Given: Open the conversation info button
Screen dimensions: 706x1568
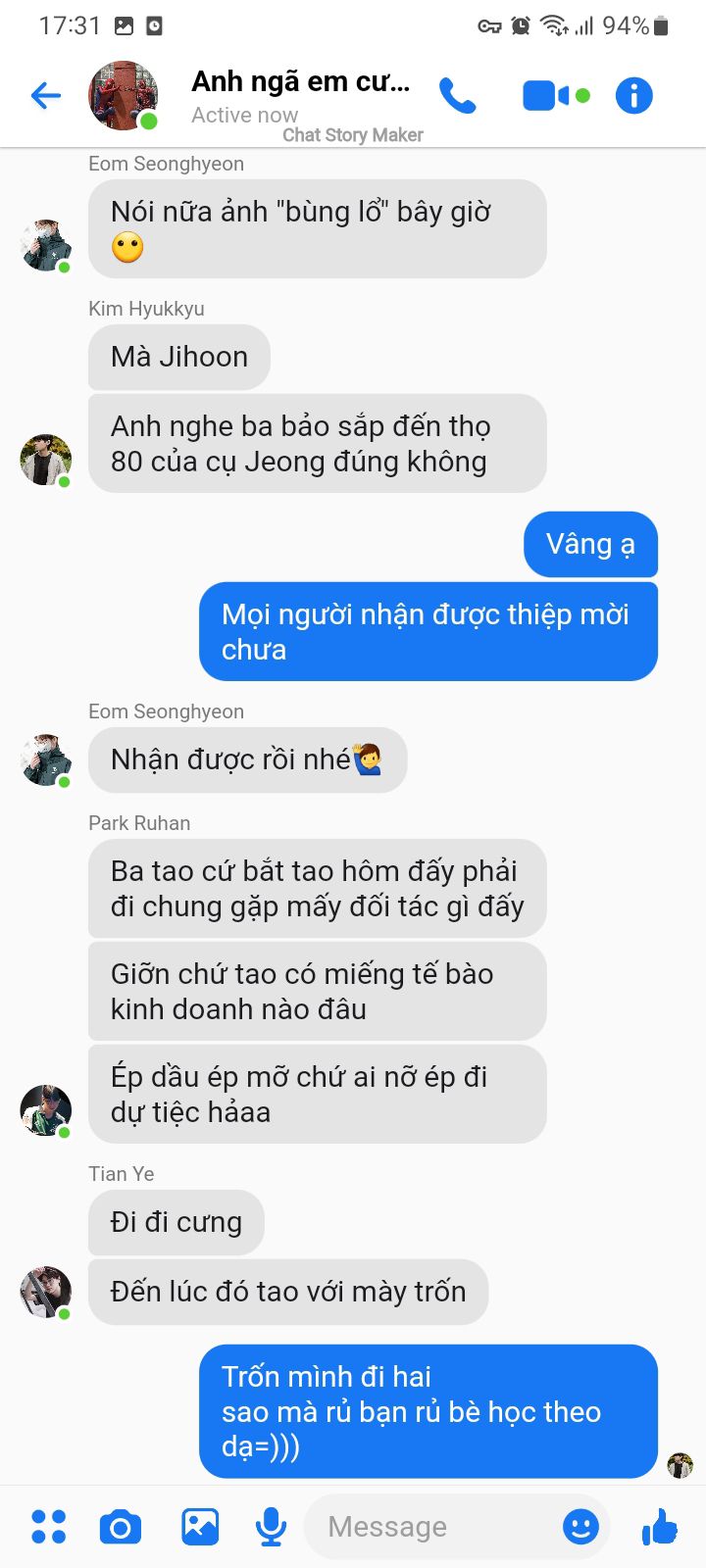Looking at the screenshot, I should tap(633, 95).
